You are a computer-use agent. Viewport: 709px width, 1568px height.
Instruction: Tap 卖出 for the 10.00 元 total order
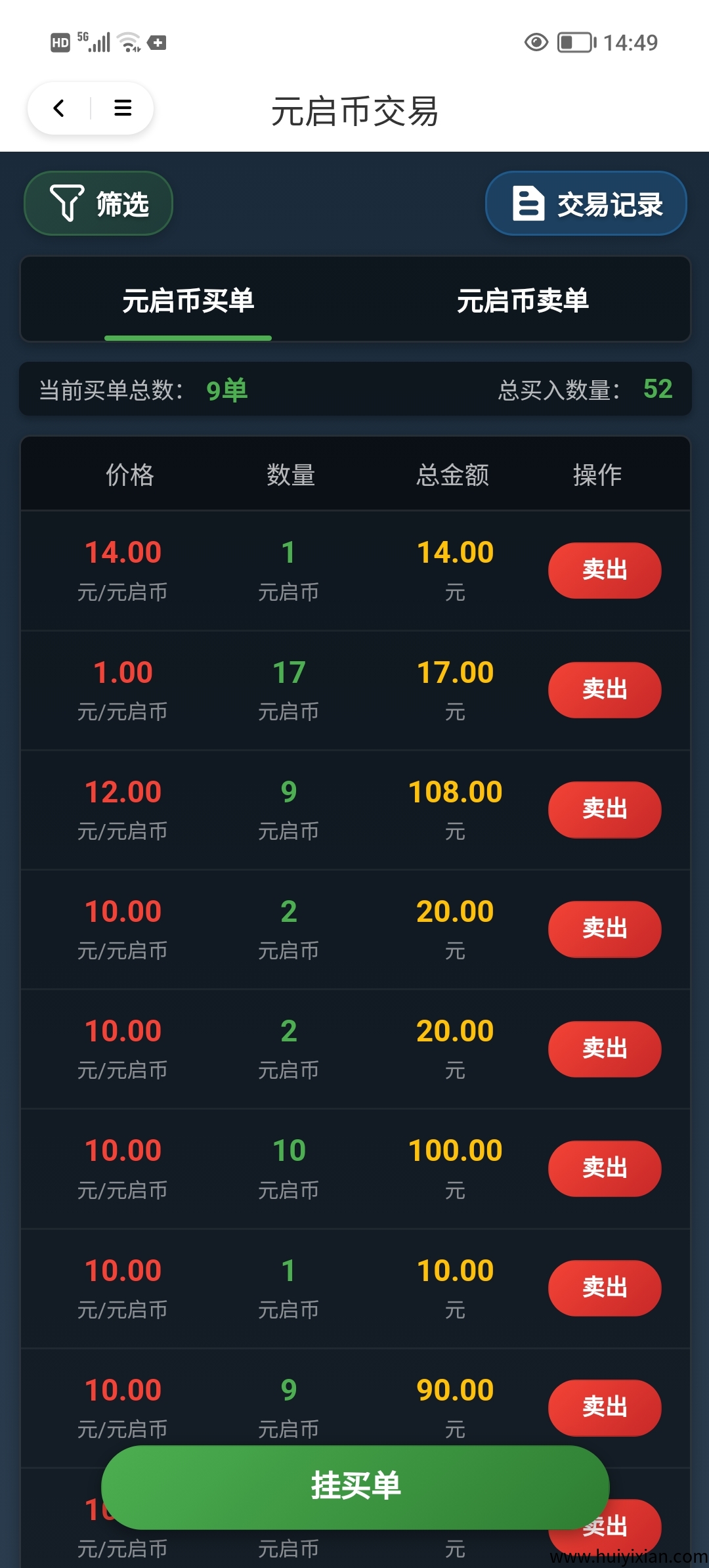(x=604, y=1288)
